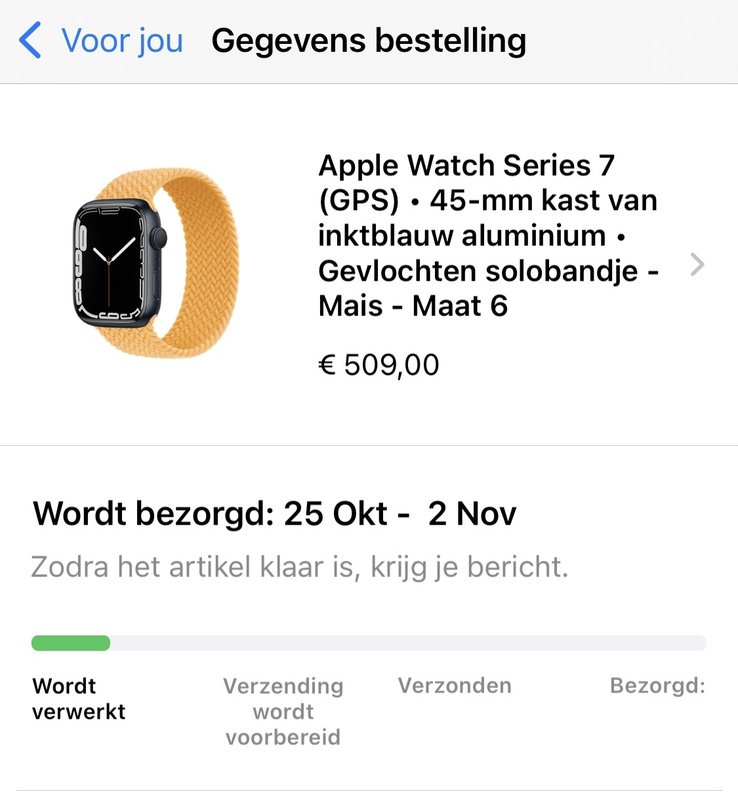
Task: Select the Verzonden shipping stage label
Action: point(454,685)
